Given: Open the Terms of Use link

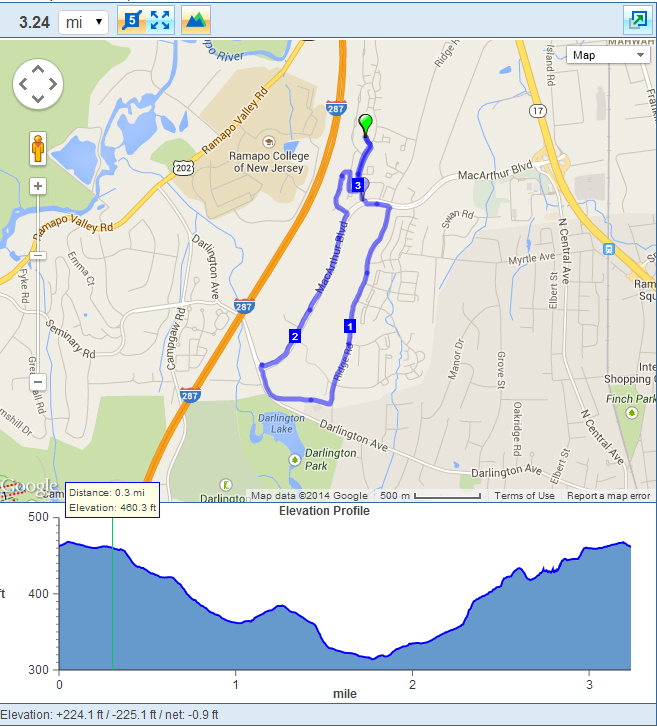Looking at the screenshot, I should [x=524, y=496].
